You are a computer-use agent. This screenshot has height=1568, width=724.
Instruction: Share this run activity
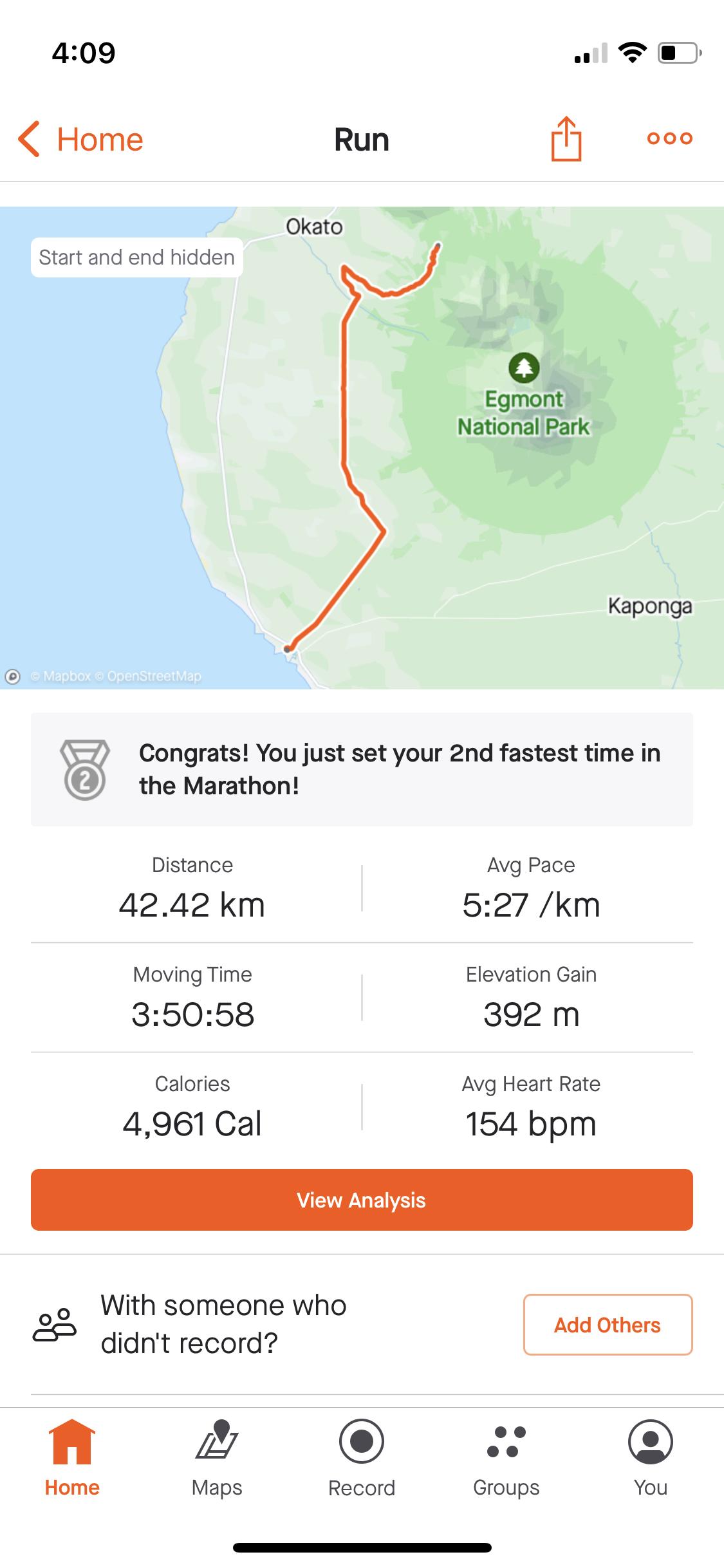tap(566, 138)
